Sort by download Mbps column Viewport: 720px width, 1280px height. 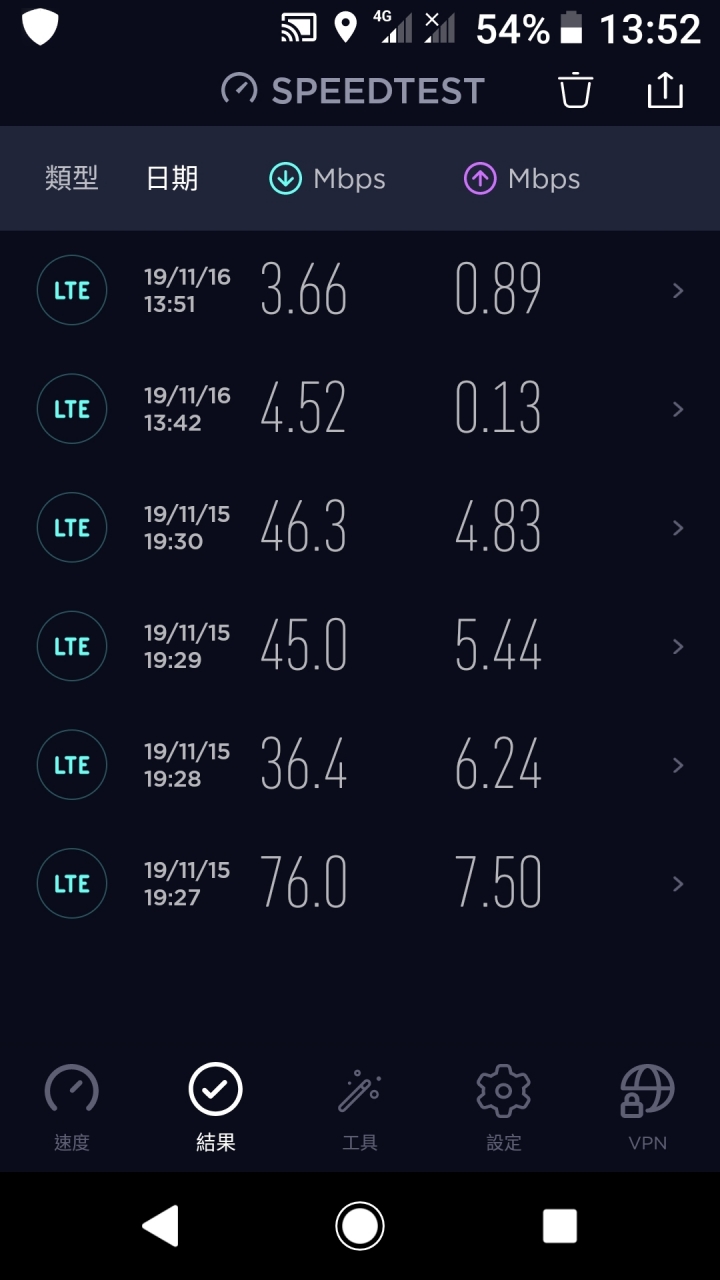coord(327,179)
